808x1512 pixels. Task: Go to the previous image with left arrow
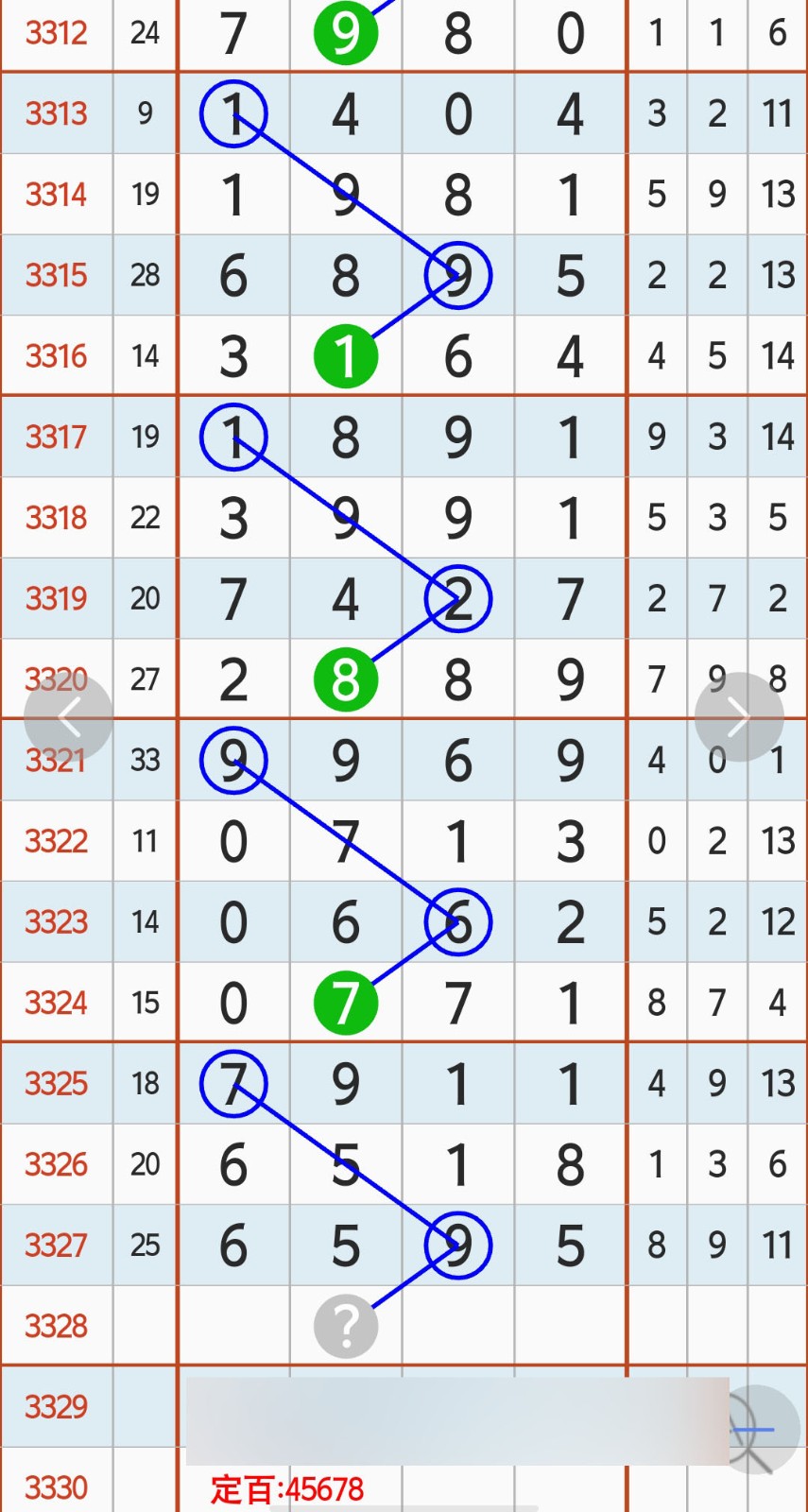(x=68, y=717)
